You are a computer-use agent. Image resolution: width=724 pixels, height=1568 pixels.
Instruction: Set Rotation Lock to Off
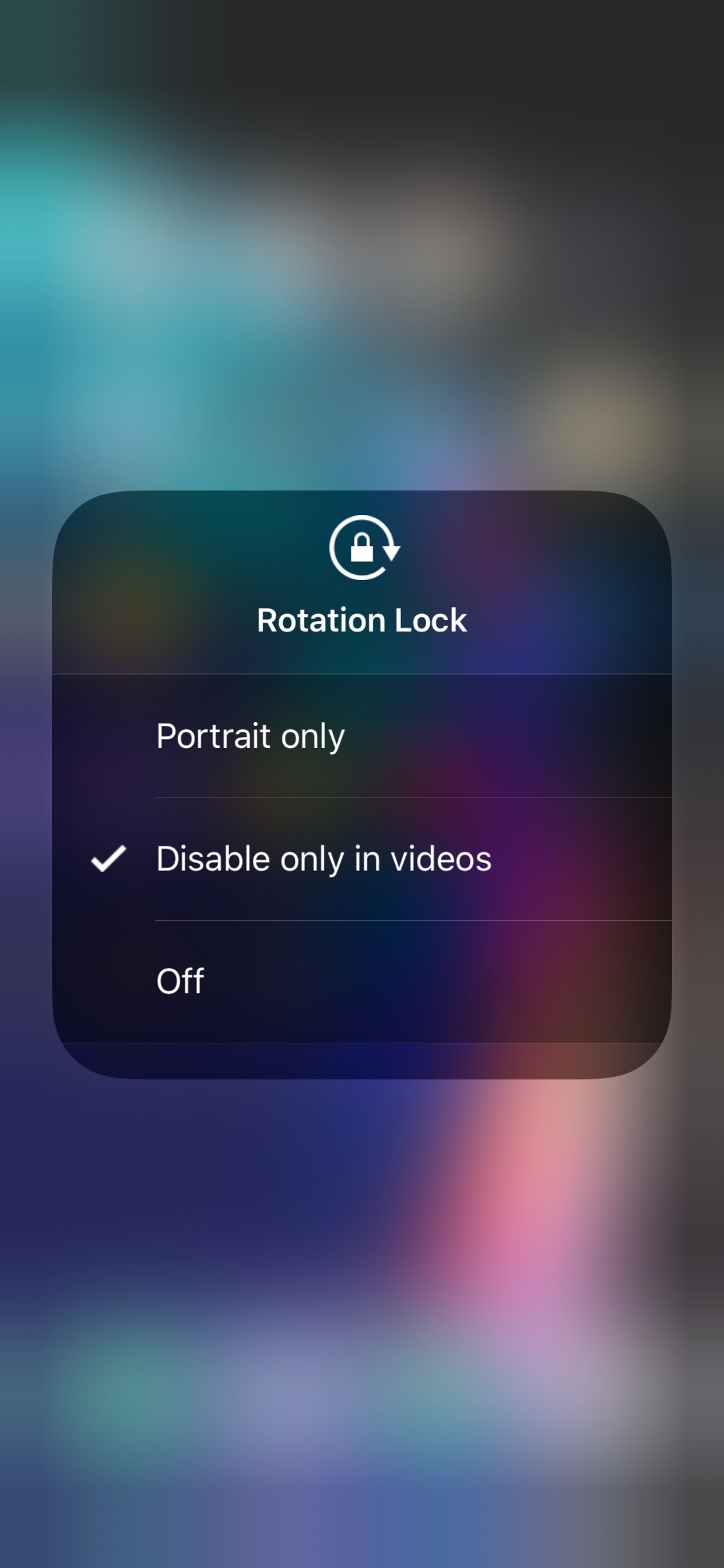pyautogui.click(x=362, y=981)
